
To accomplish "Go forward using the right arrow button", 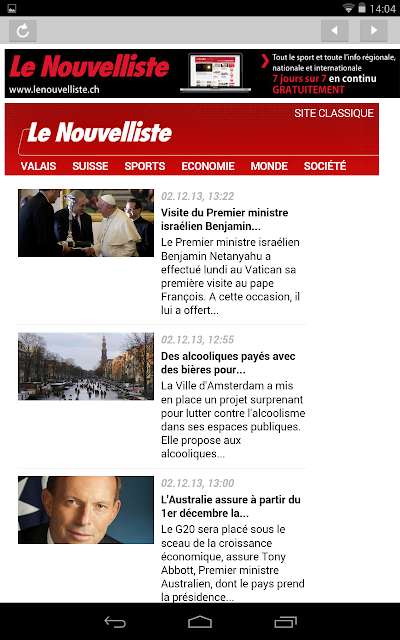I will pyautogui.click(x=373, y=30).
